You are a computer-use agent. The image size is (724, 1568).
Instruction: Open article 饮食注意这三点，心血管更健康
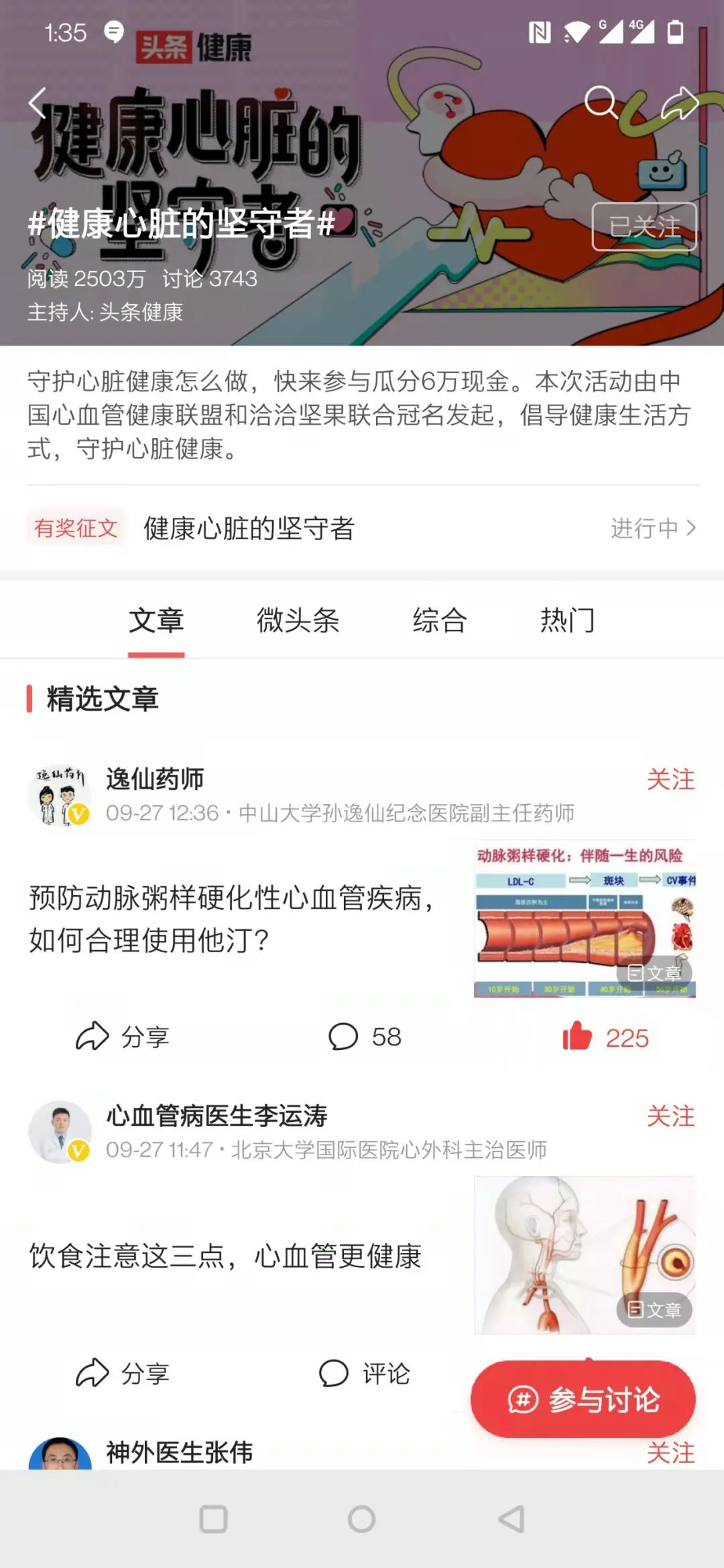pos(225,1256)
